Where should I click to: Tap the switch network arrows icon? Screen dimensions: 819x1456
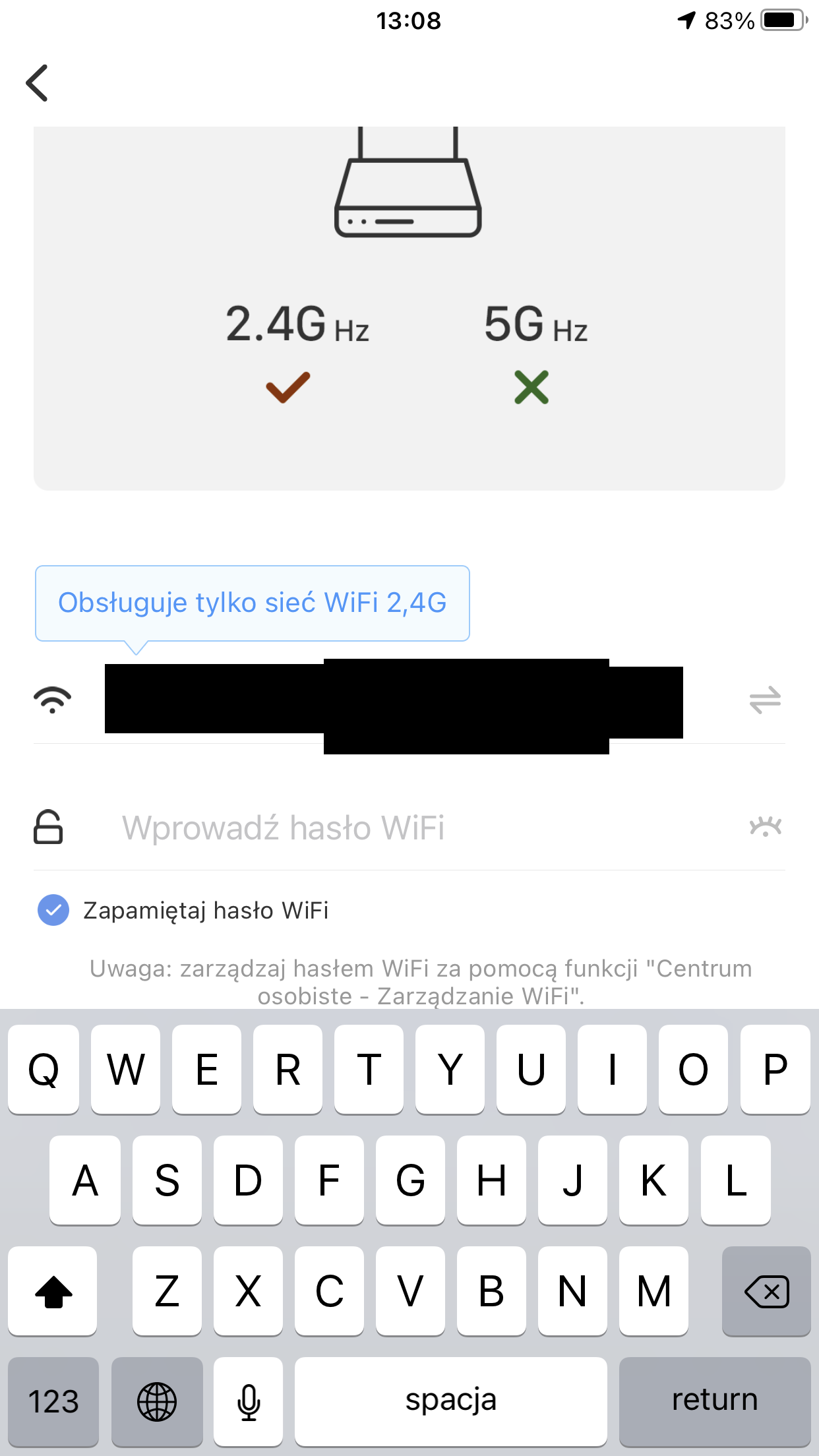pos(764,700)
